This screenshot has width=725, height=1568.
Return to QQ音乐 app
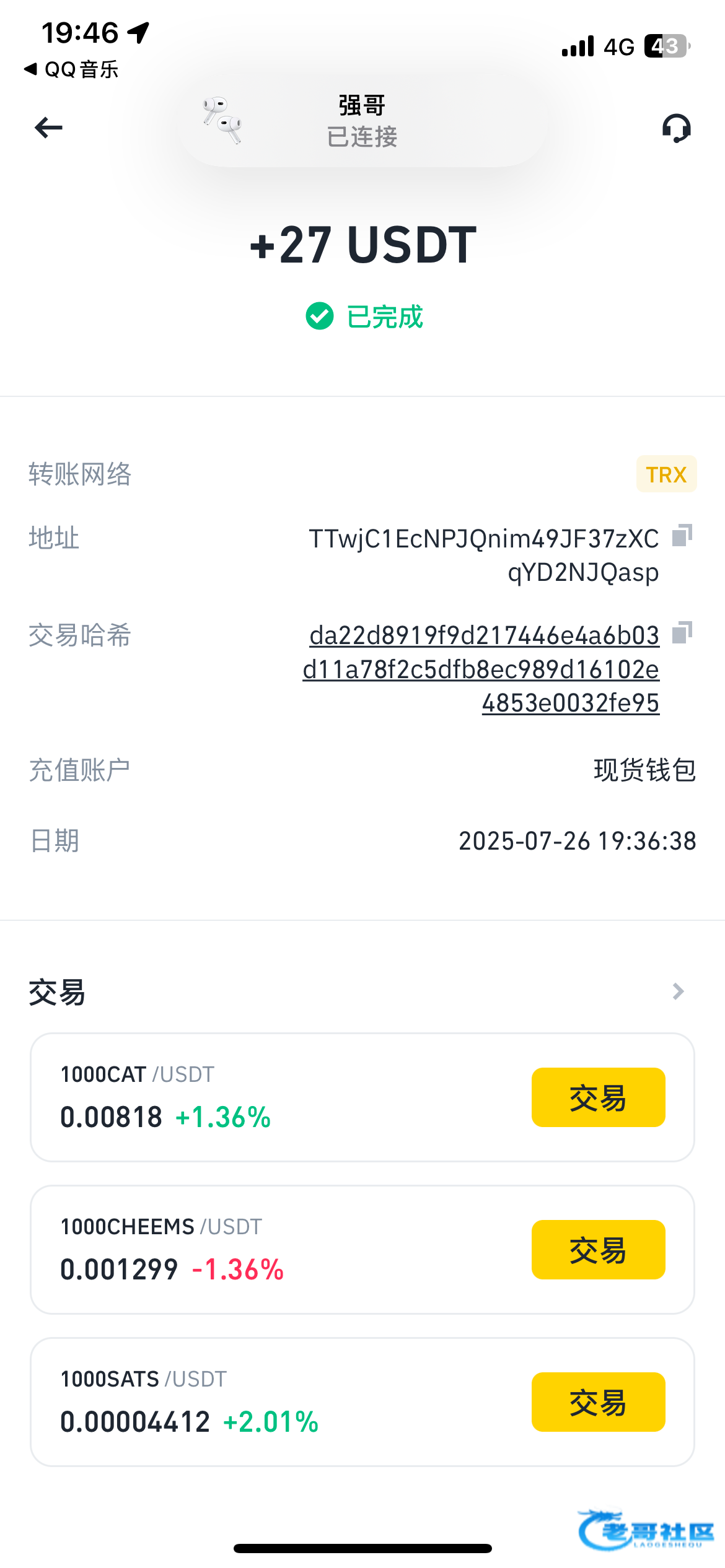pos(71,69)
